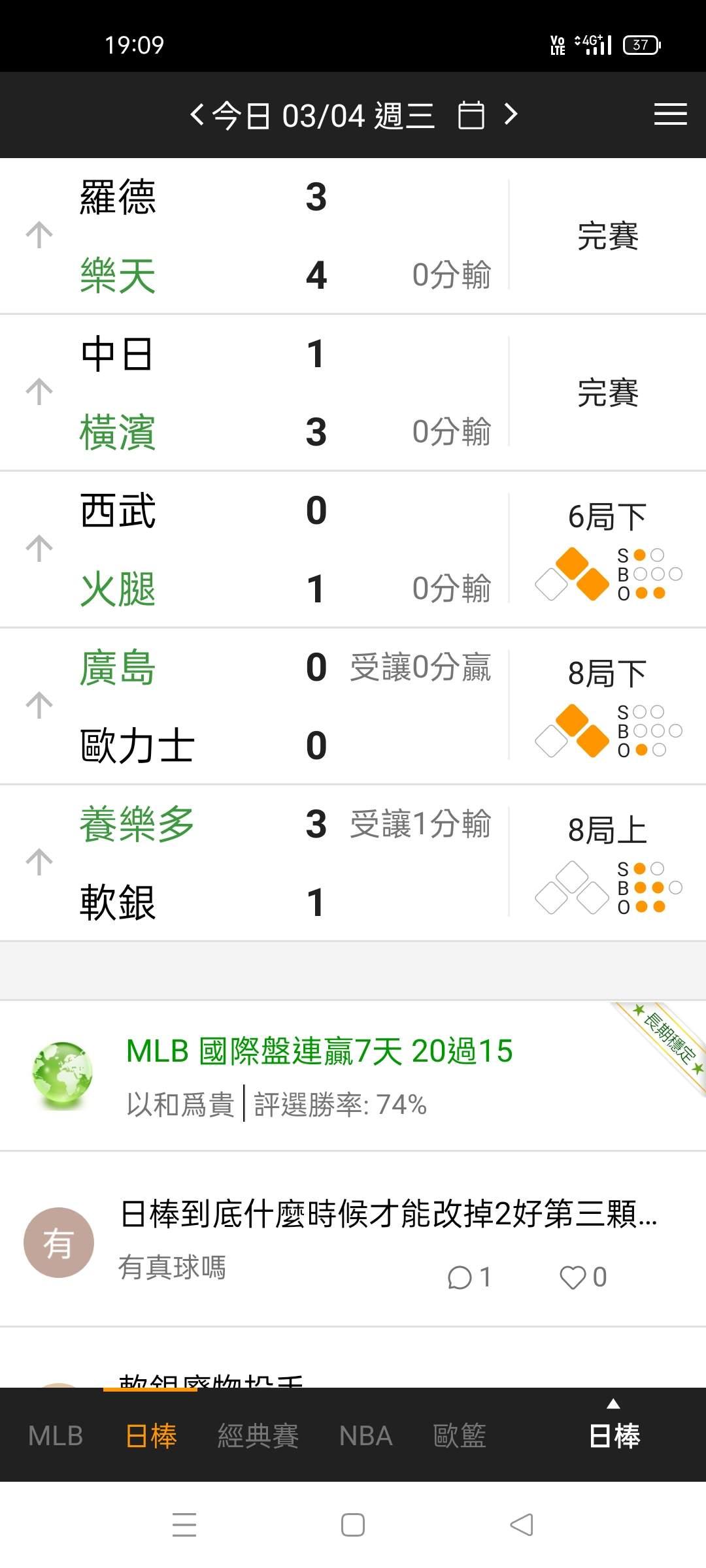Image resolution: width=706 pixels, height=1568 pixels.
Task: Open the 羅德 vs 樂天 game
Action: tap(261, 236)
